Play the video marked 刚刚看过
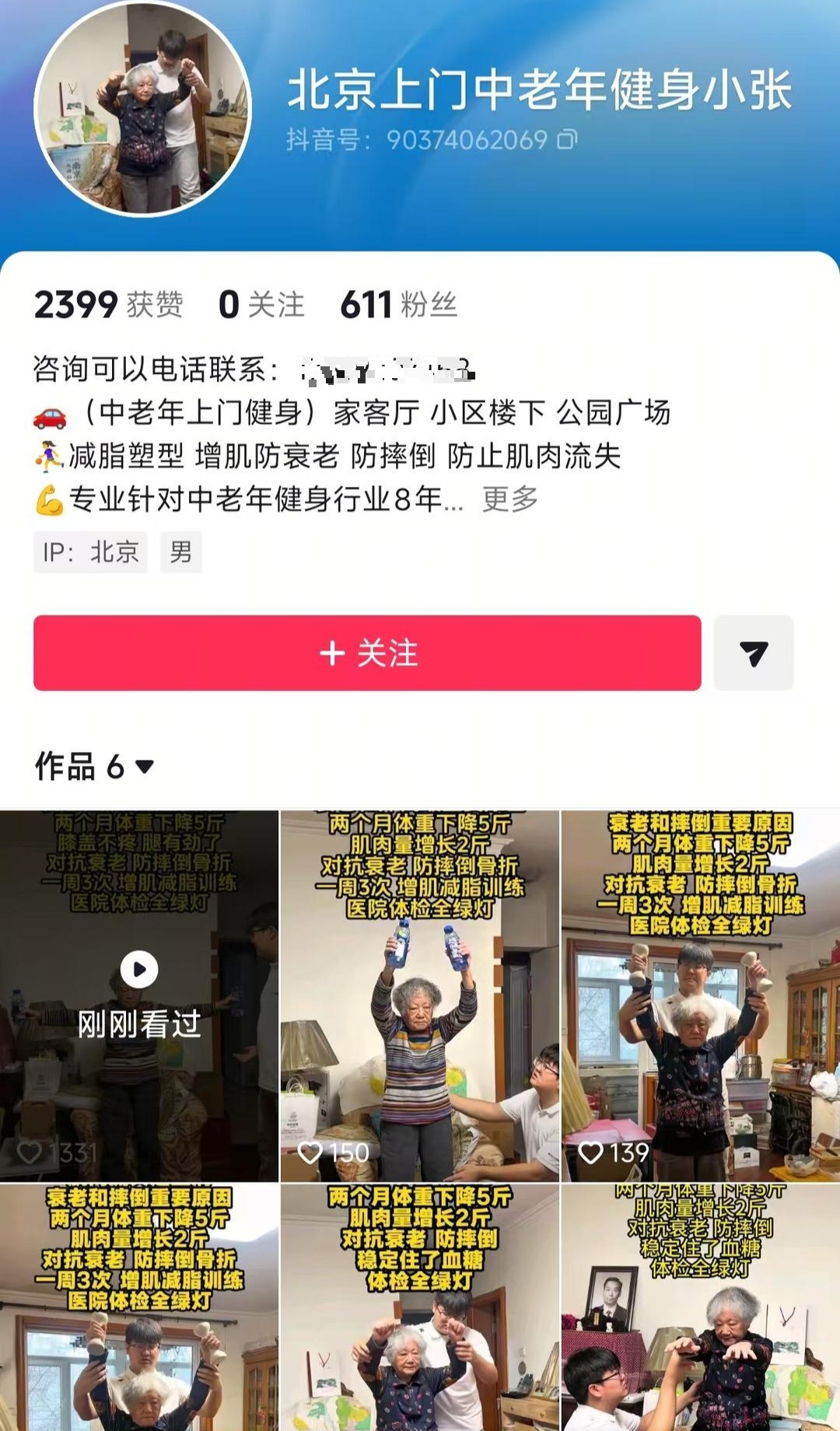Screen dimensions: 840x1431 click(139, 995)
